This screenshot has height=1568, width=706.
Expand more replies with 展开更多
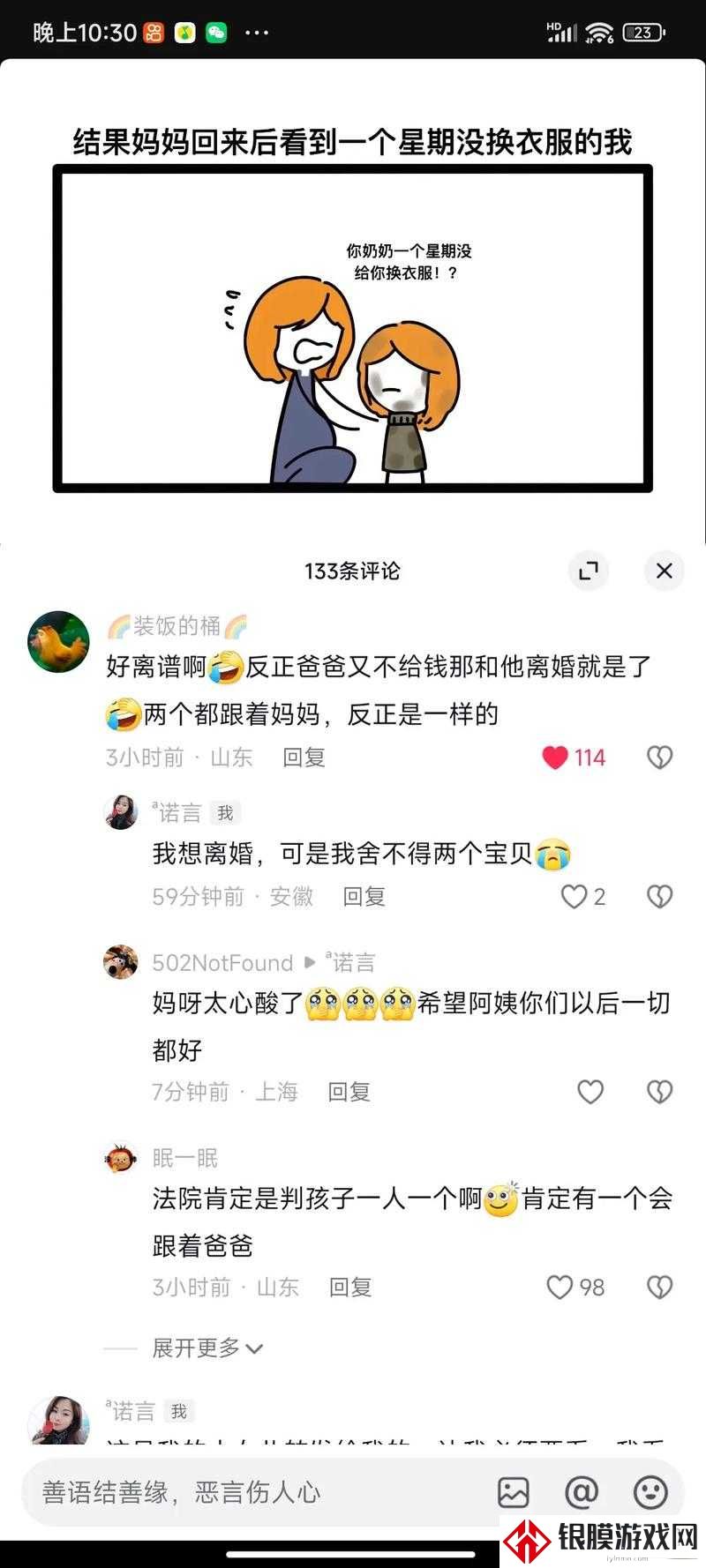click(207, 1348)
